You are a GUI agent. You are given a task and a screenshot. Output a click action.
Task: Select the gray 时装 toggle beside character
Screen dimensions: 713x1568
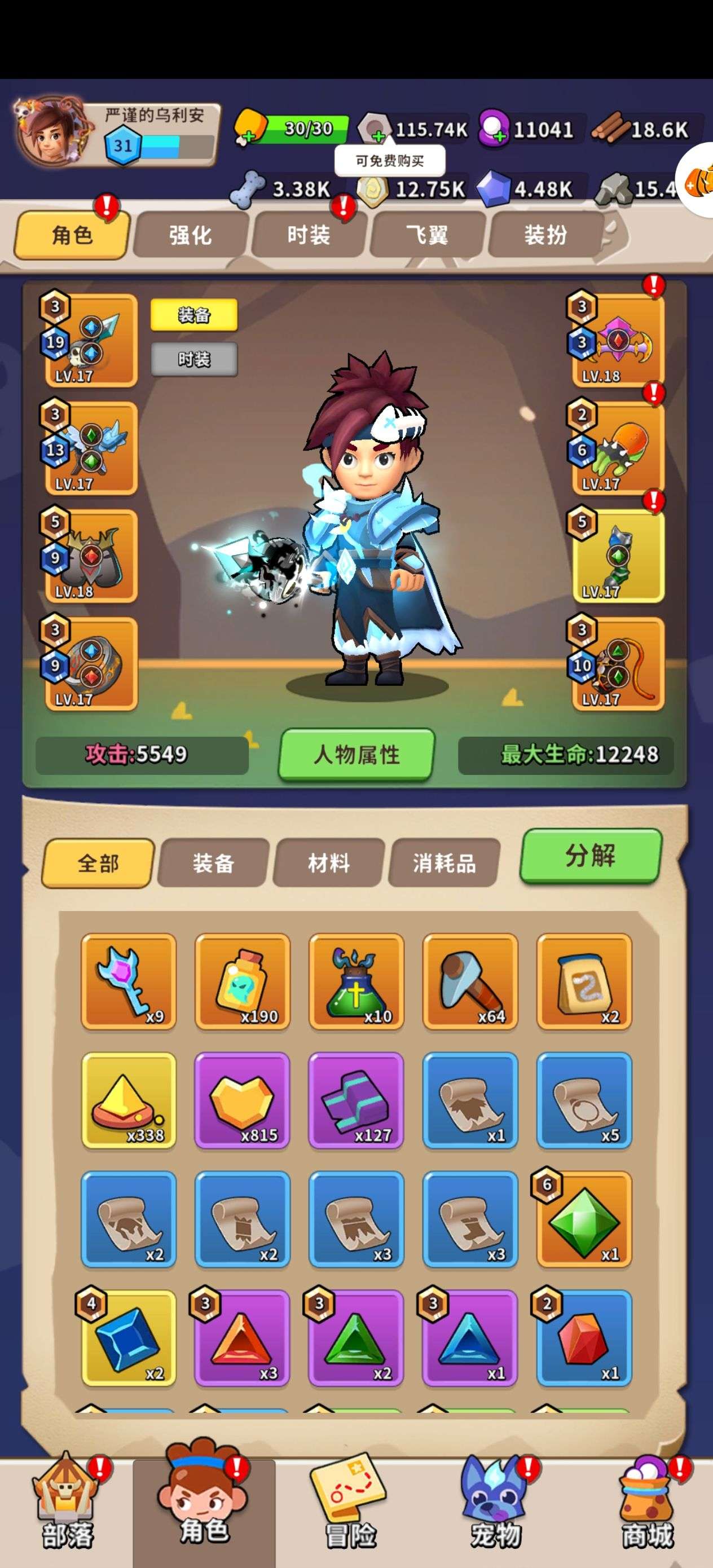tap(194, 359)
